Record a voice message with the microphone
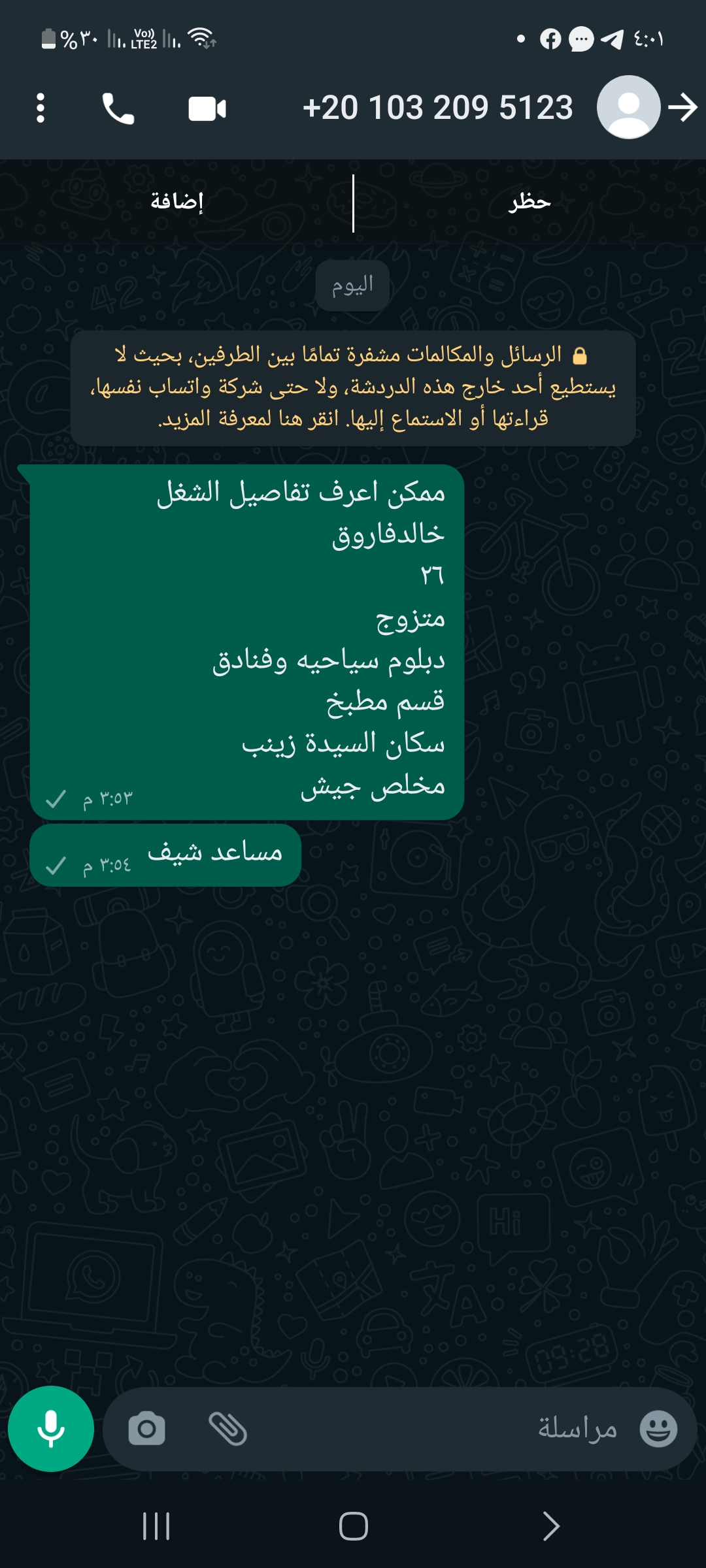Viewport: 706px width, 1568px height. click(51, 1429)
